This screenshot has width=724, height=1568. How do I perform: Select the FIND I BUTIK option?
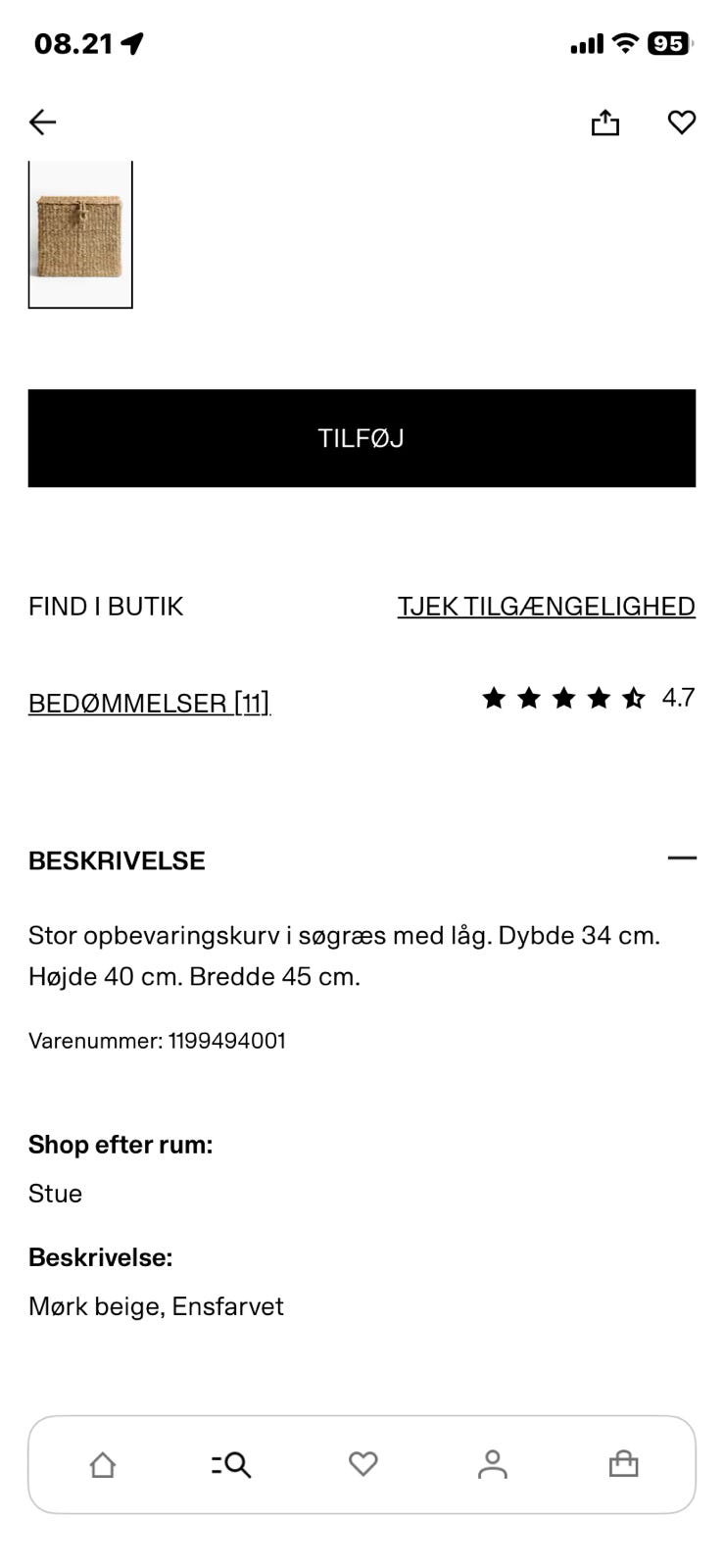(x=106, y=606)
